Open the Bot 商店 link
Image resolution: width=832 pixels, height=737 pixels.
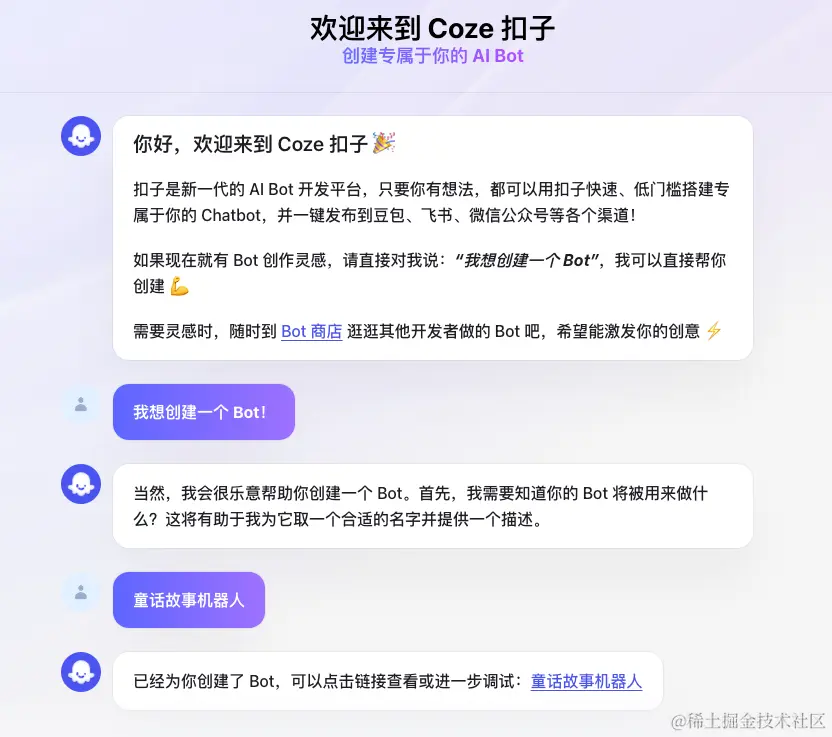tap(311, 331)
